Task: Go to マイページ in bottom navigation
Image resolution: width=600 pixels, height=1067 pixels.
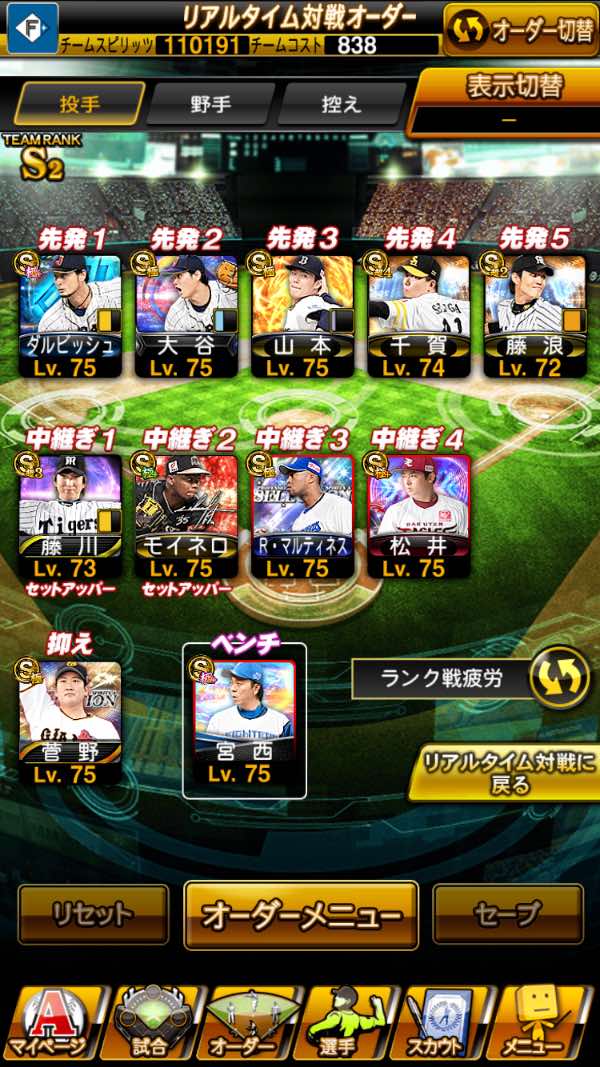Action: click(x=50, y=1024)
